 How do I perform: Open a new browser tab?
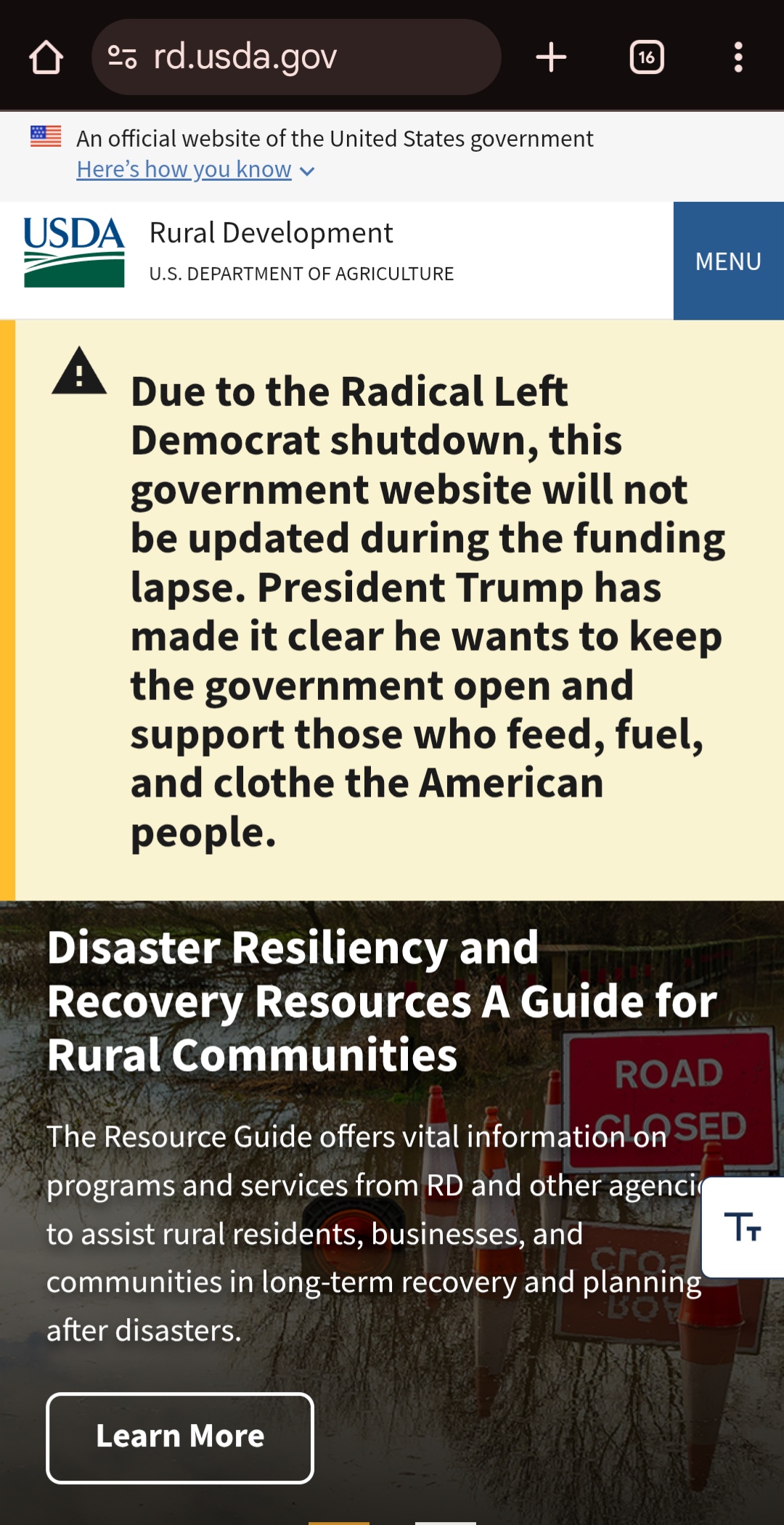coord(551,57)
